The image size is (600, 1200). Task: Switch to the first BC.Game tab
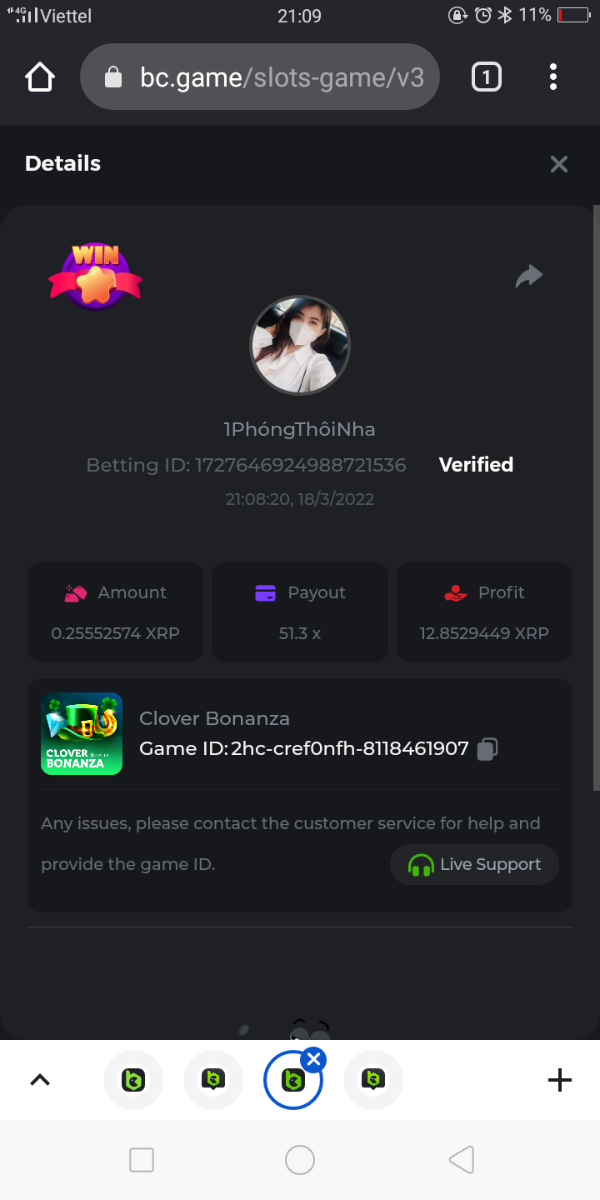click(x=133, y=1080)
